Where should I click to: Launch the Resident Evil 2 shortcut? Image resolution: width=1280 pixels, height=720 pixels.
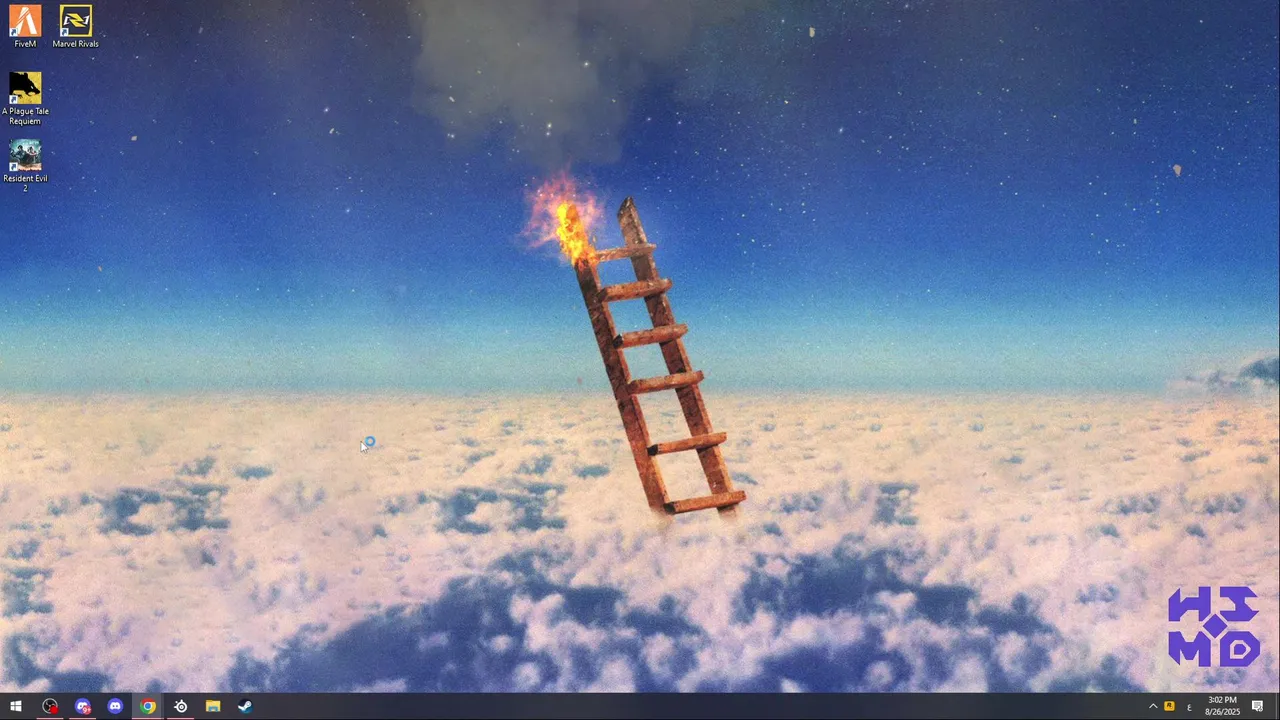tap(25, 157)
